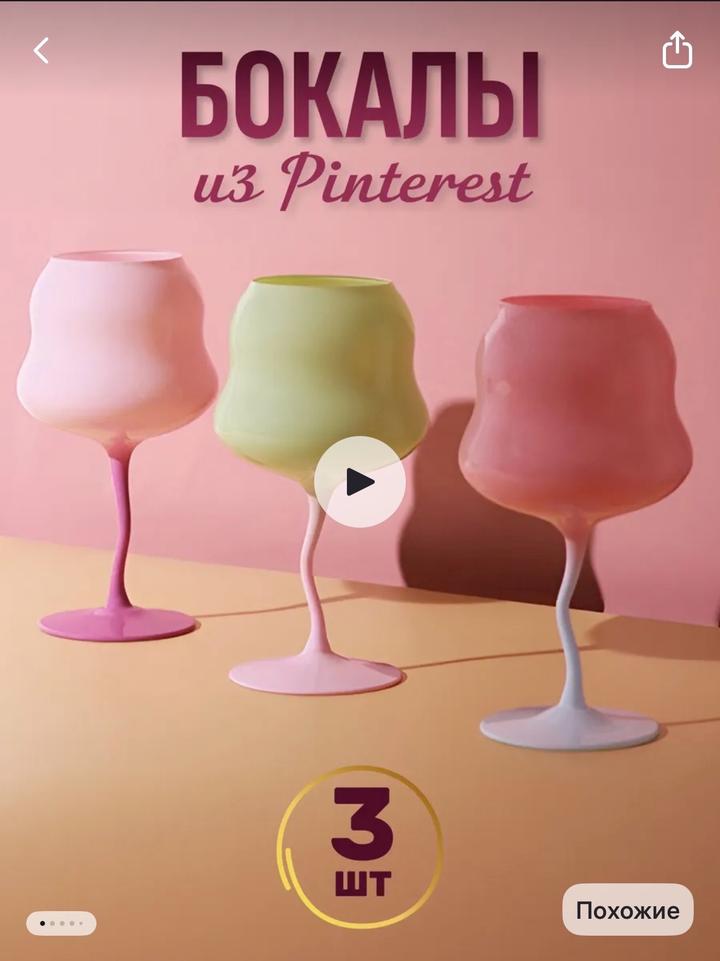Open the Похожие similar items button
The image size is (720, 961).
(627, 910)
